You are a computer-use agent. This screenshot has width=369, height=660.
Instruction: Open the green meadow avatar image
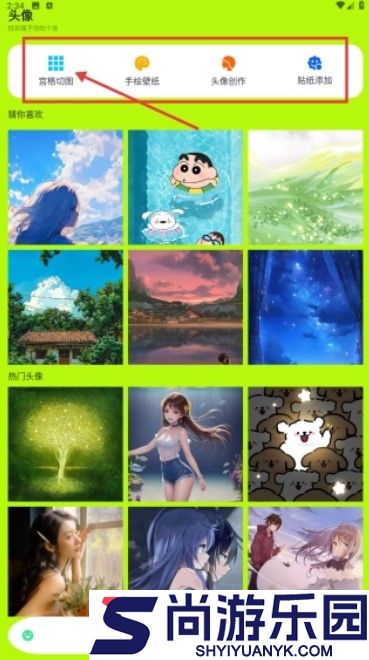pyautogui.click(x=305, y=187)
